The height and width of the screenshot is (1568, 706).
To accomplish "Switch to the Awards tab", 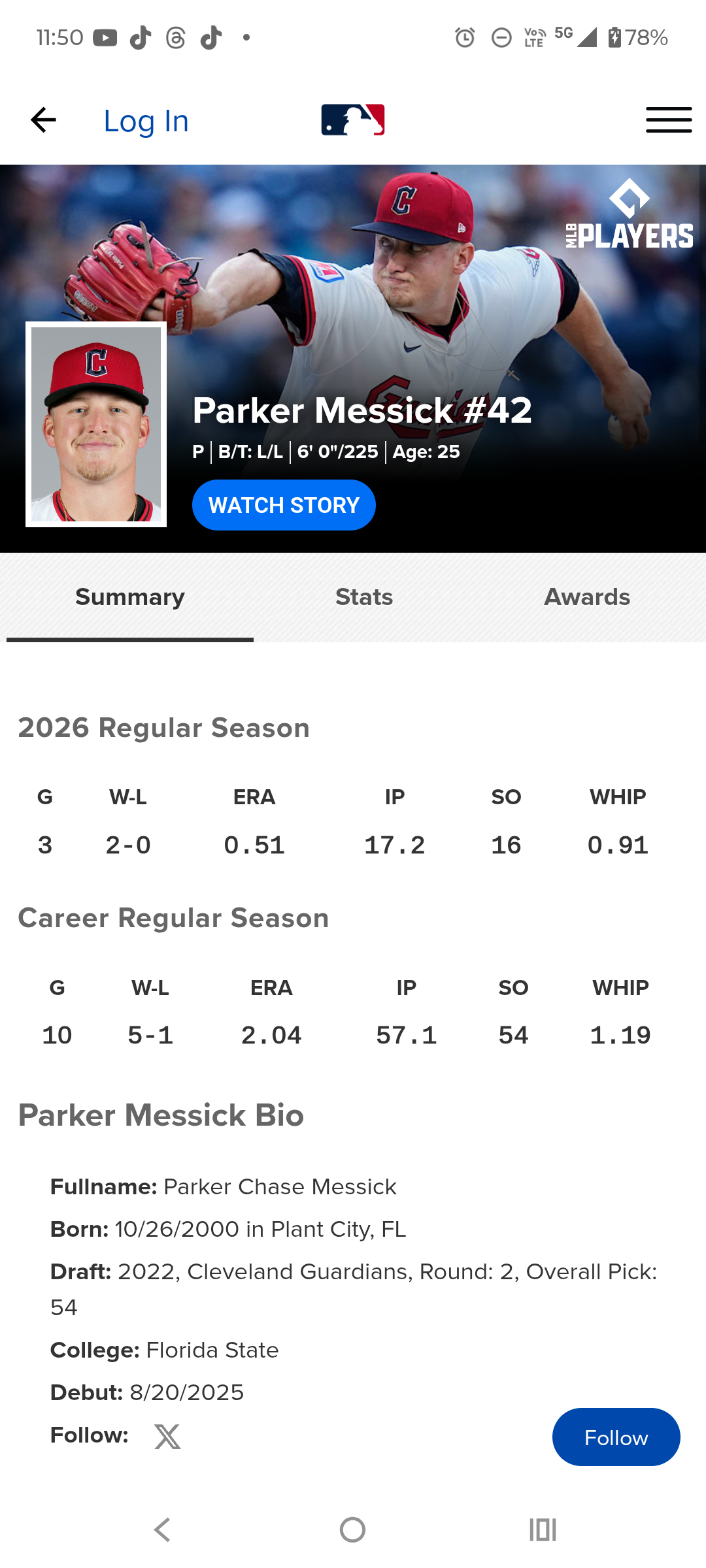I will [x=587, y=597].
